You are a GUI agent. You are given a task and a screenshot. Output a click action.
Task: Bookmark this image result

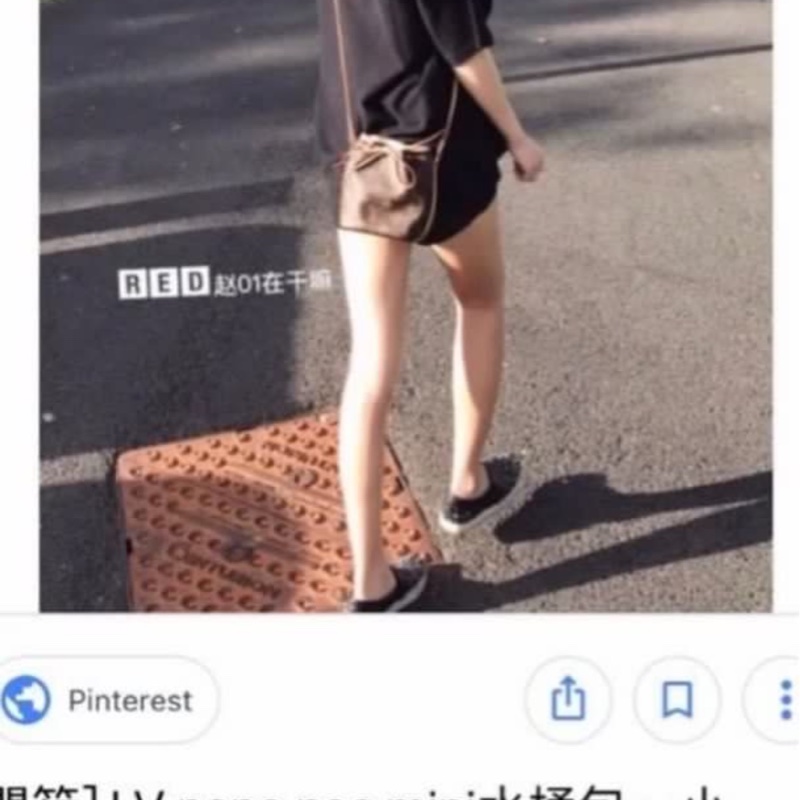click(677, 700)
